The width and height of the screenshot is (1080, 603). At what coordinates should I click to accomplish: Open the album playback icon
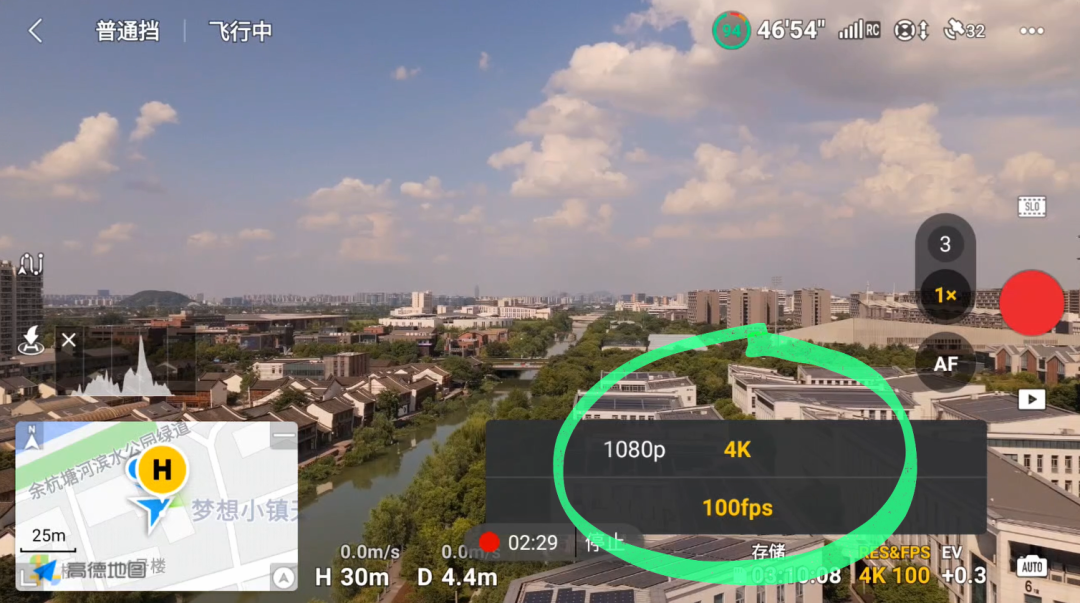[x=1031, y=399]
